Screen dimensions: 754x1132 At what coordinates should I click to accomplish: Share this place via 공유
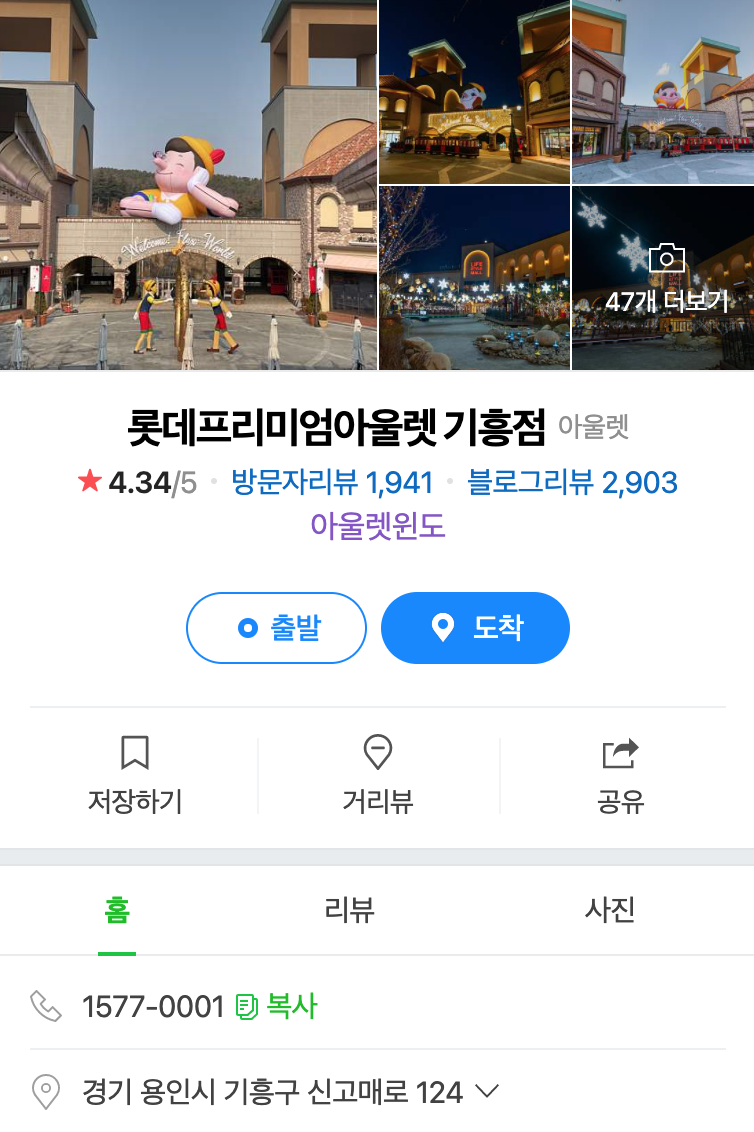(x=620, y=775)
